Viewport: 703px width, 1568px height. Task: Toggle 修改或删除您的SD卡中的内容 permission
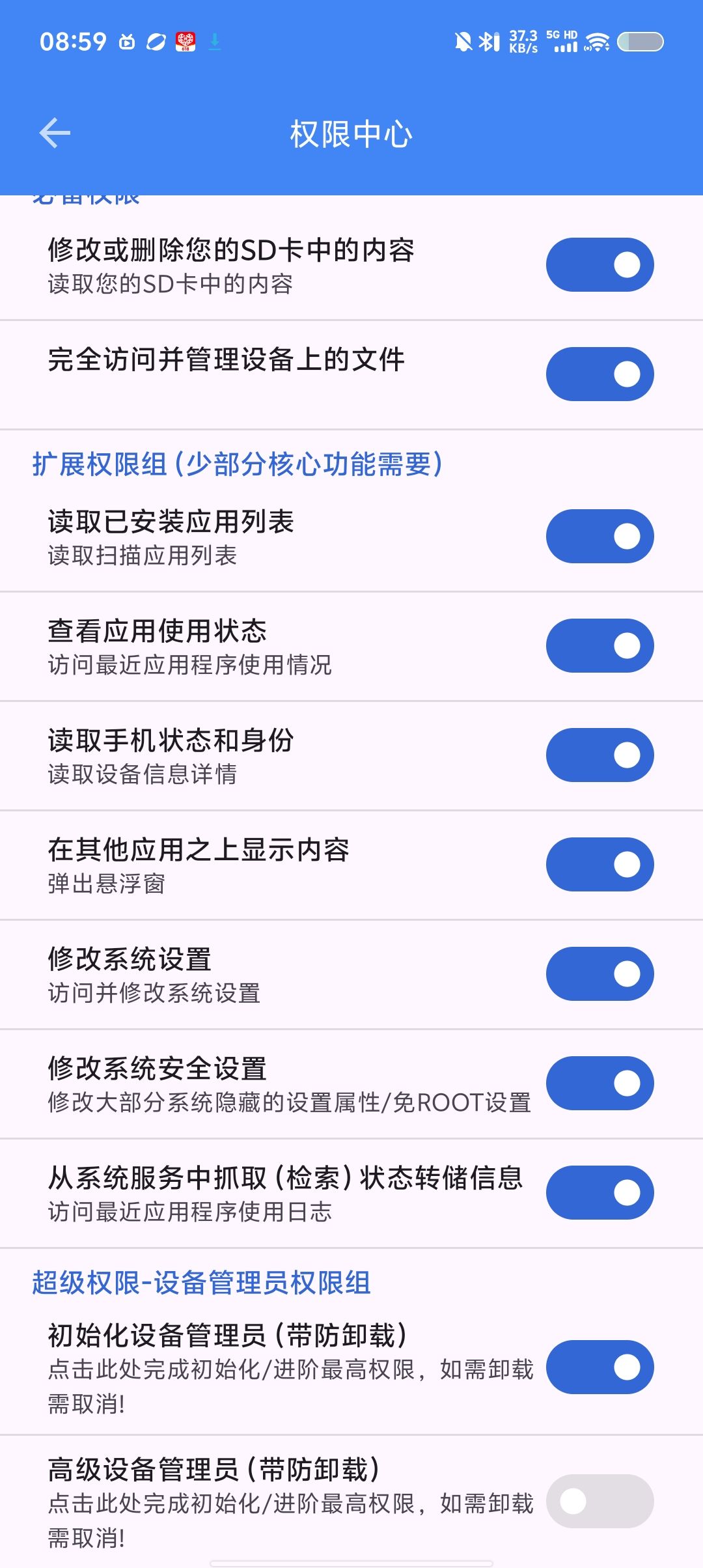pyautogui.click(x=600, y=264)
